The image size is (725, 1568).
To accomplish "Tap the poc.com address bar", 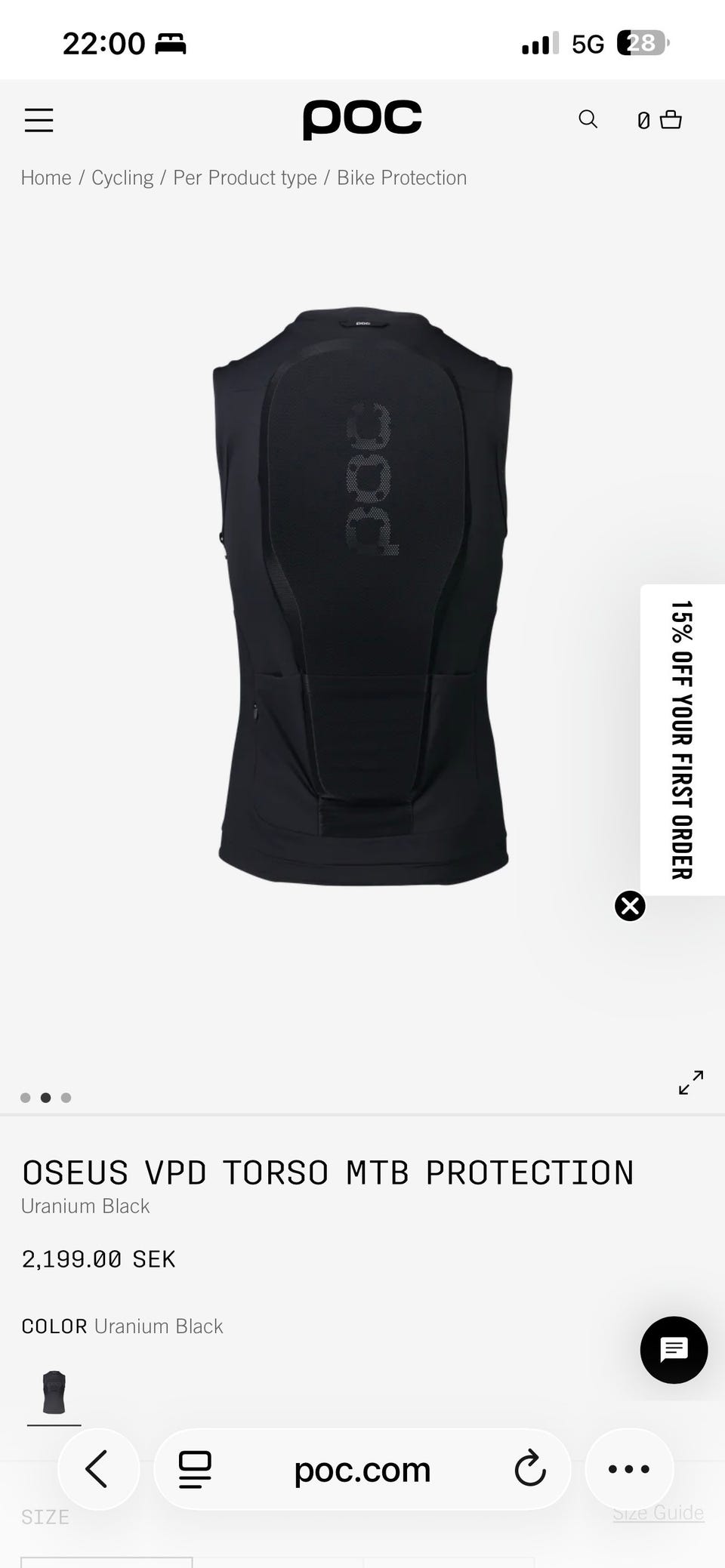I will 362,1469.
